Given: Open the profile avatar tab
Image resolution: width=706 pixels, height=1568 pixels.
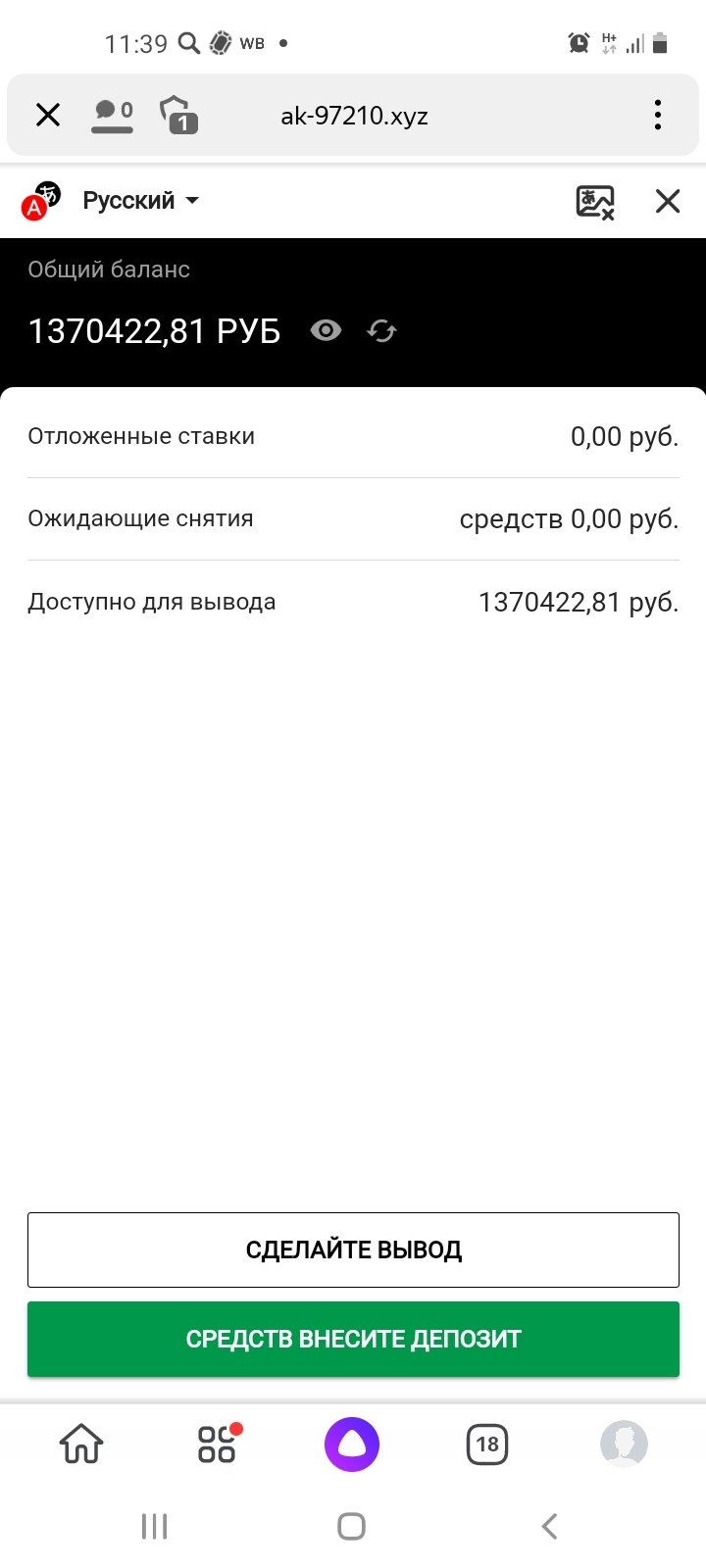Looking at the screenshot, I should click(x=624, y=1444).
